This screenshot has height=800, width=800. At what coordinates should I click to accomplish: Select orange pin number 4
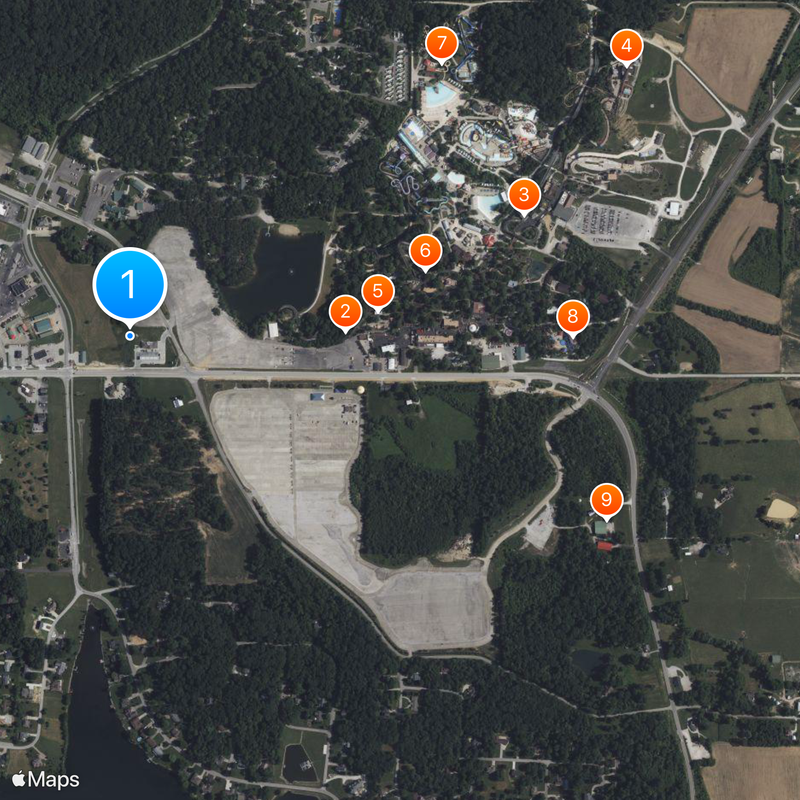(x=626, y=46)
